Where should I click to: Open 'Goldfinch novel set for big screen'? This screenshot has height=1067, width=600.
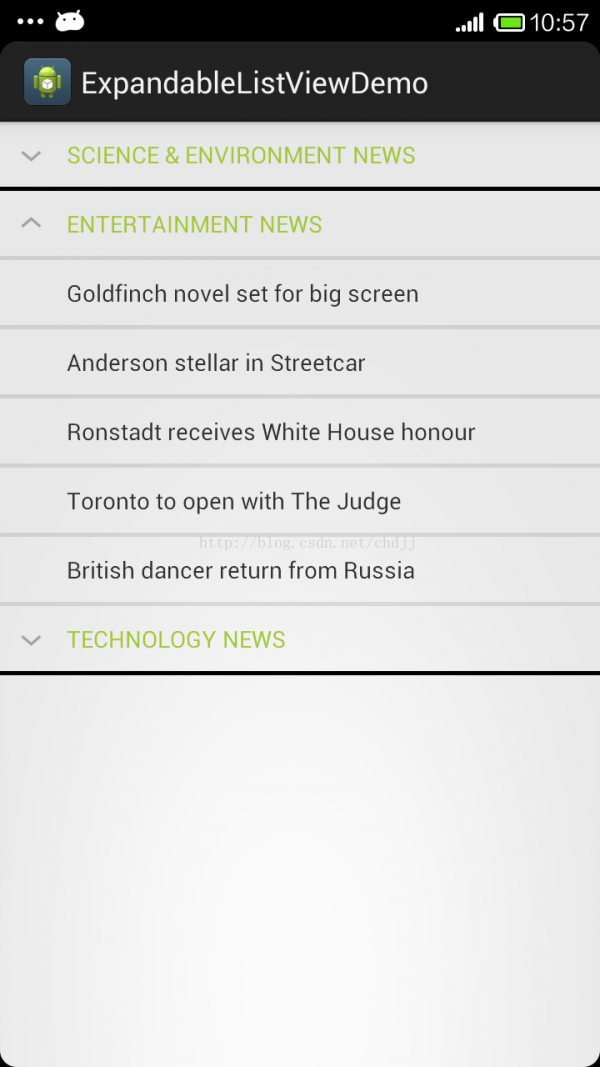pos(300,294)
